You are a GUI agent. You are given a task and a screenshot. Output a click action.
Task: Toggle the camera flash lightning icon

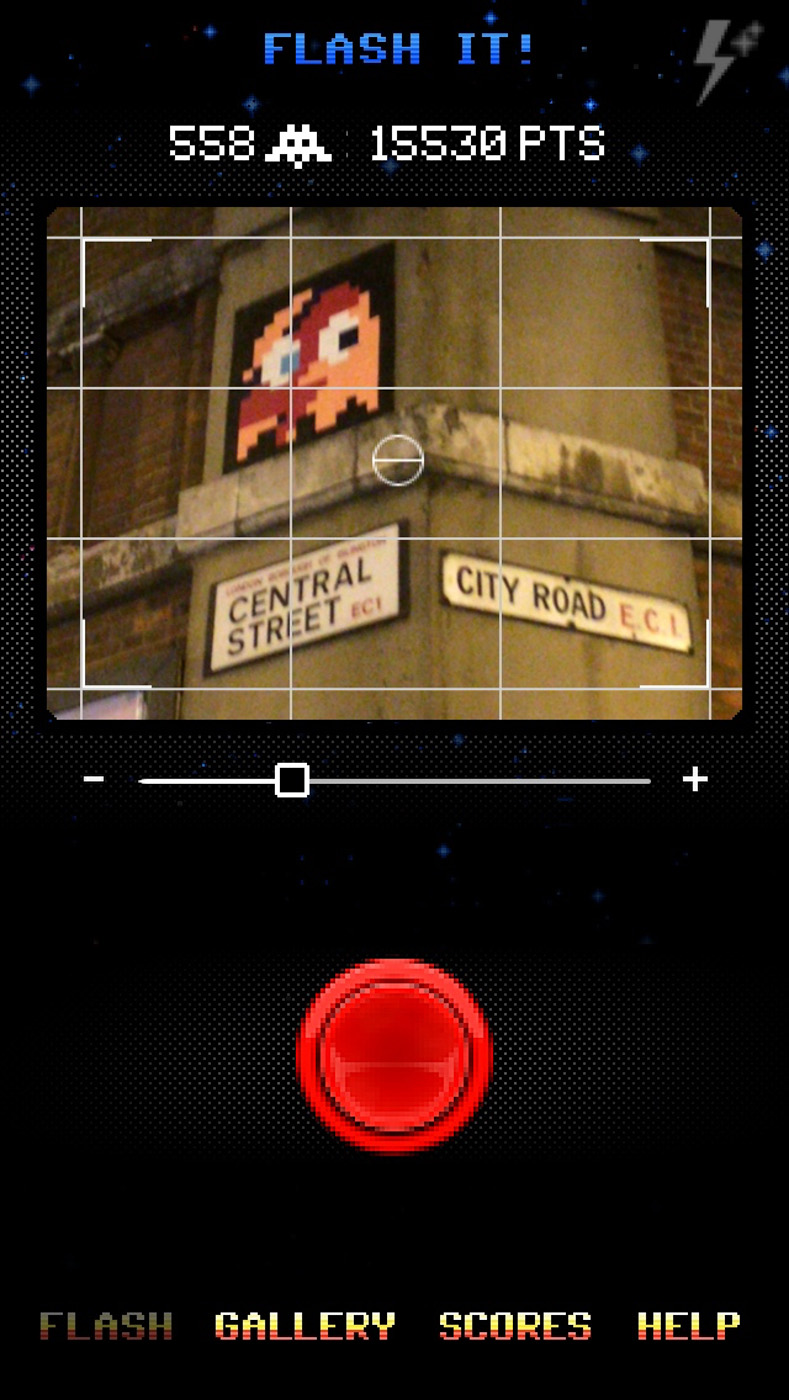pyautogui.click(x=728, y=59)
